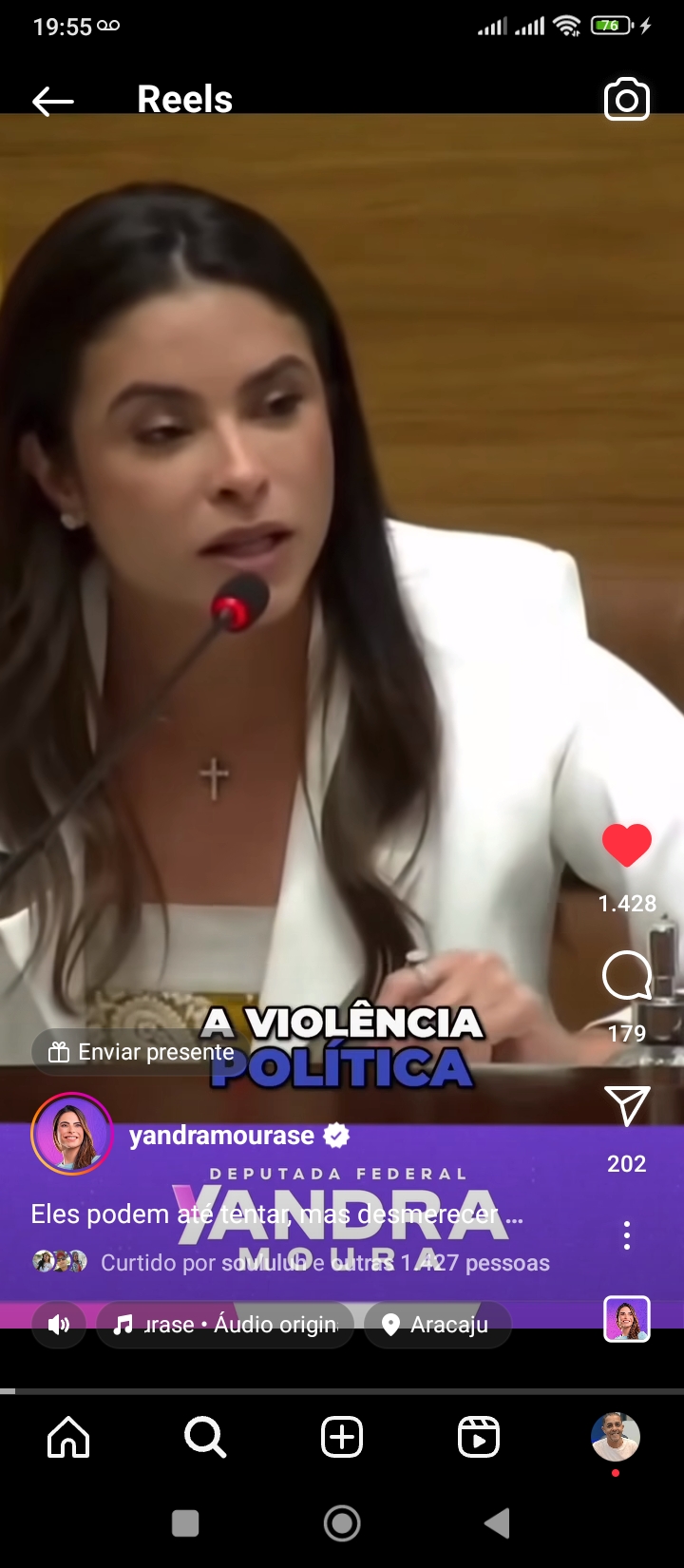Image resolution: width=684 pixels, height=1568 pixels.
Task: Open my profile tab
Action: (x=616, y=1437)
